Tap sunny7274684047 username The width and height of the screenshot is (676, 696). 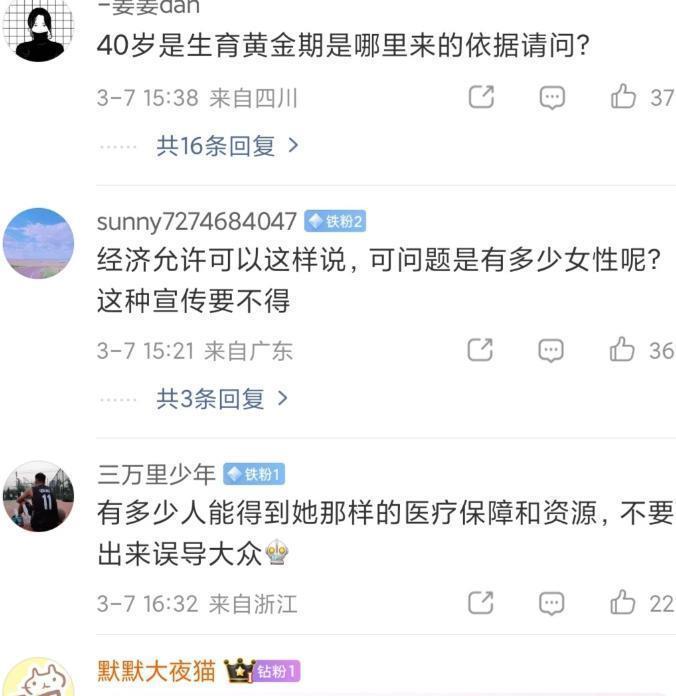[x=197, y=221]
